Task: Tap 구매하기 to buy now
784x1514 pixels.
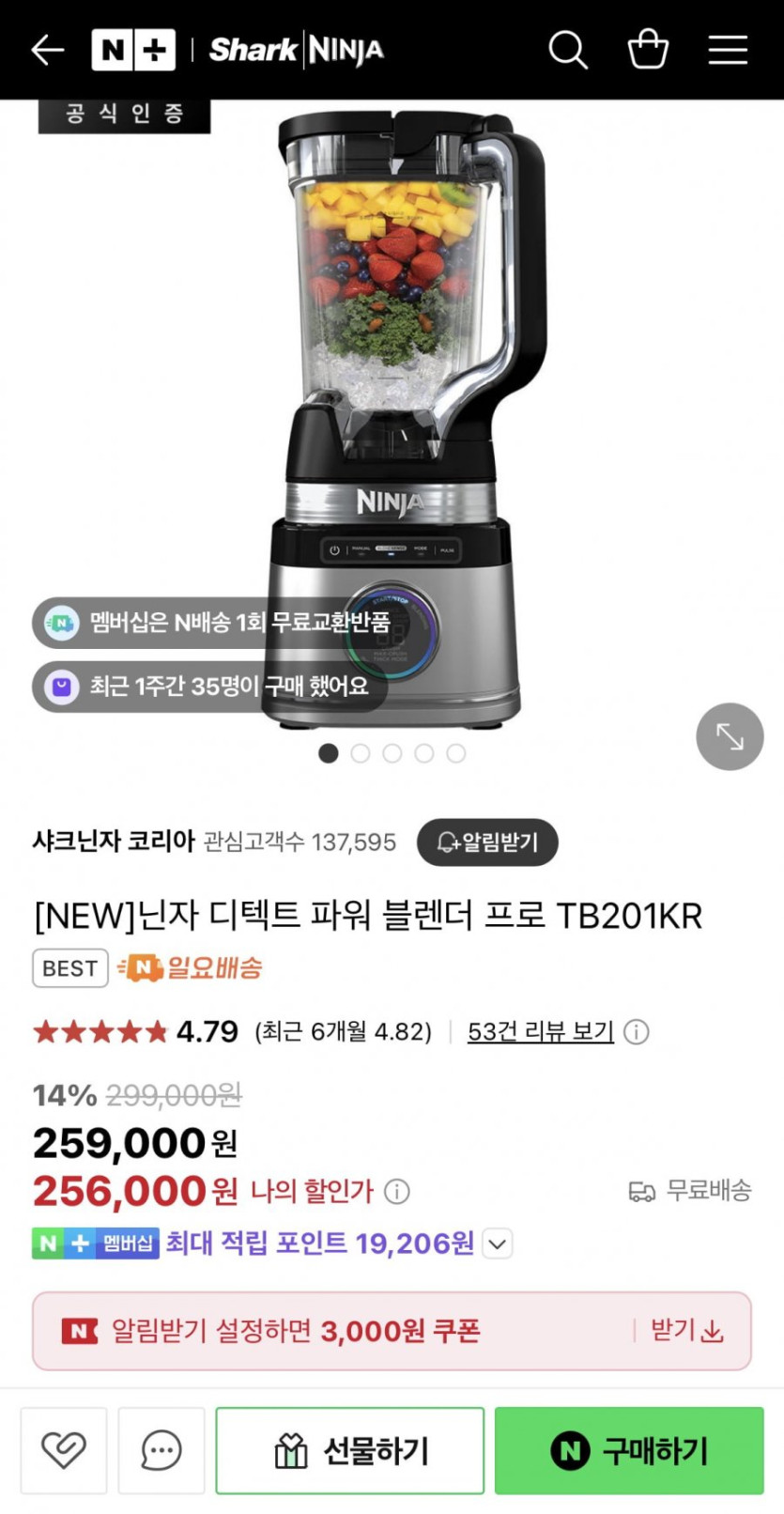Action: [x=628, y=1450]
